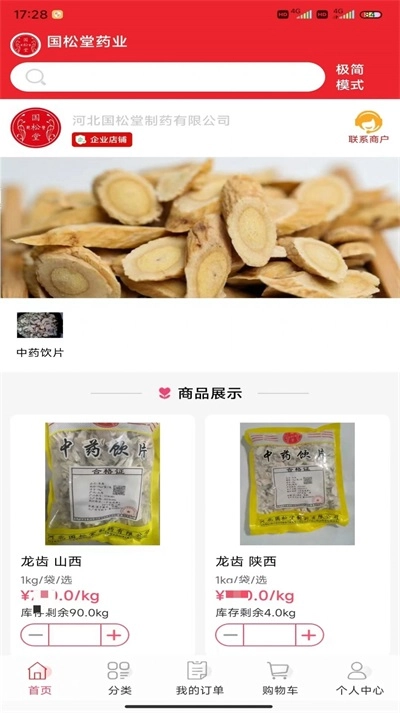This screenshot has height=713, width=400.
Task: Decrease quantity for 龙齿 山西
Action: [35, 635]
